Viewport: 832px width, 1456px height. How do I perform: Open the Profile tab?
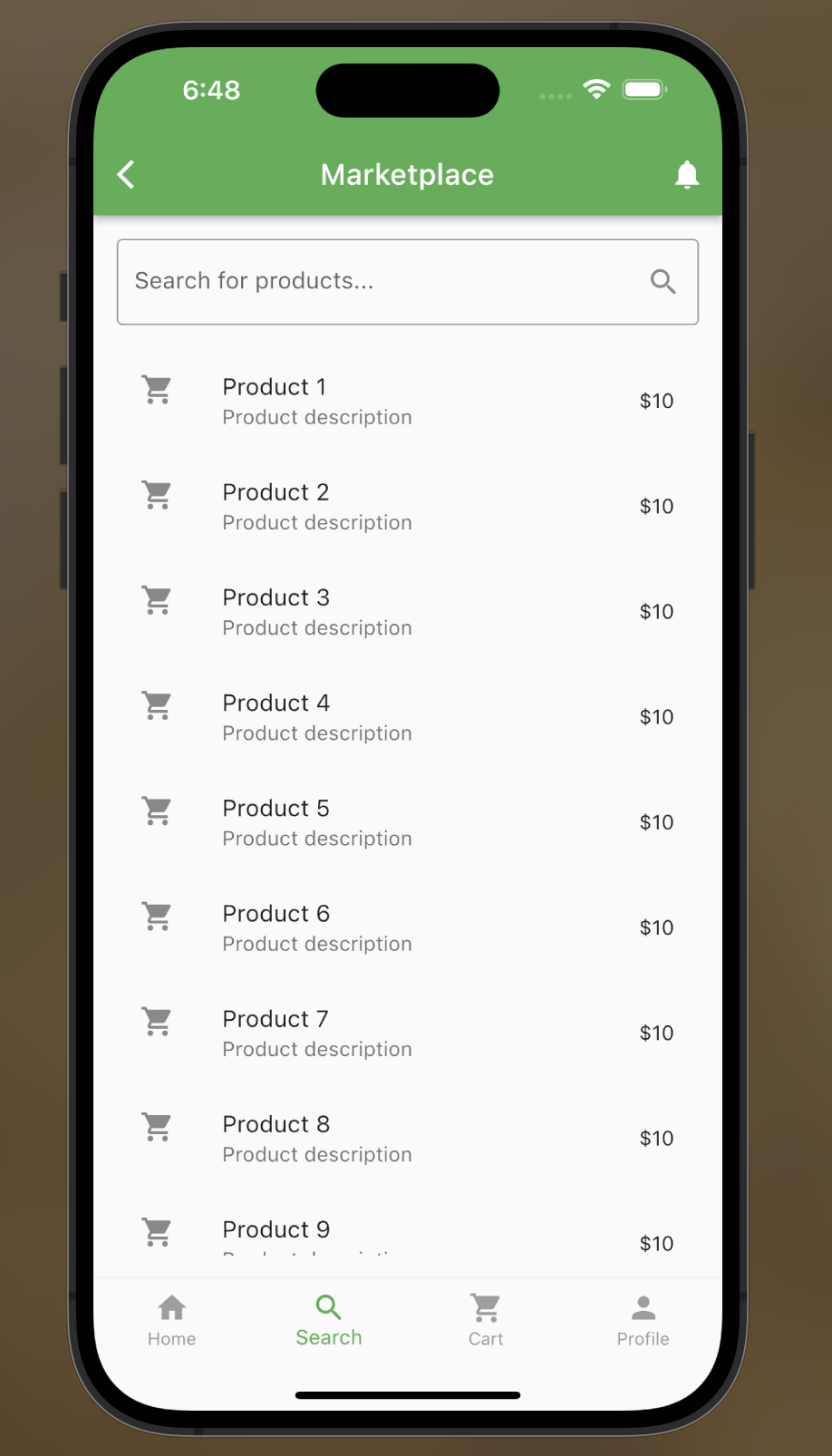coord(643,1321)
